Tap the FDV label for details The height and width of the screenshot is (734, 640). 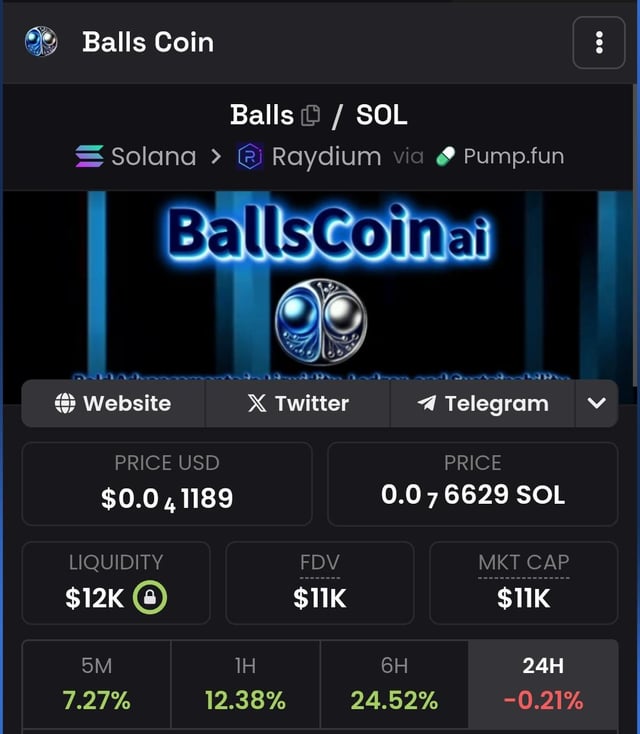(319, 563)
